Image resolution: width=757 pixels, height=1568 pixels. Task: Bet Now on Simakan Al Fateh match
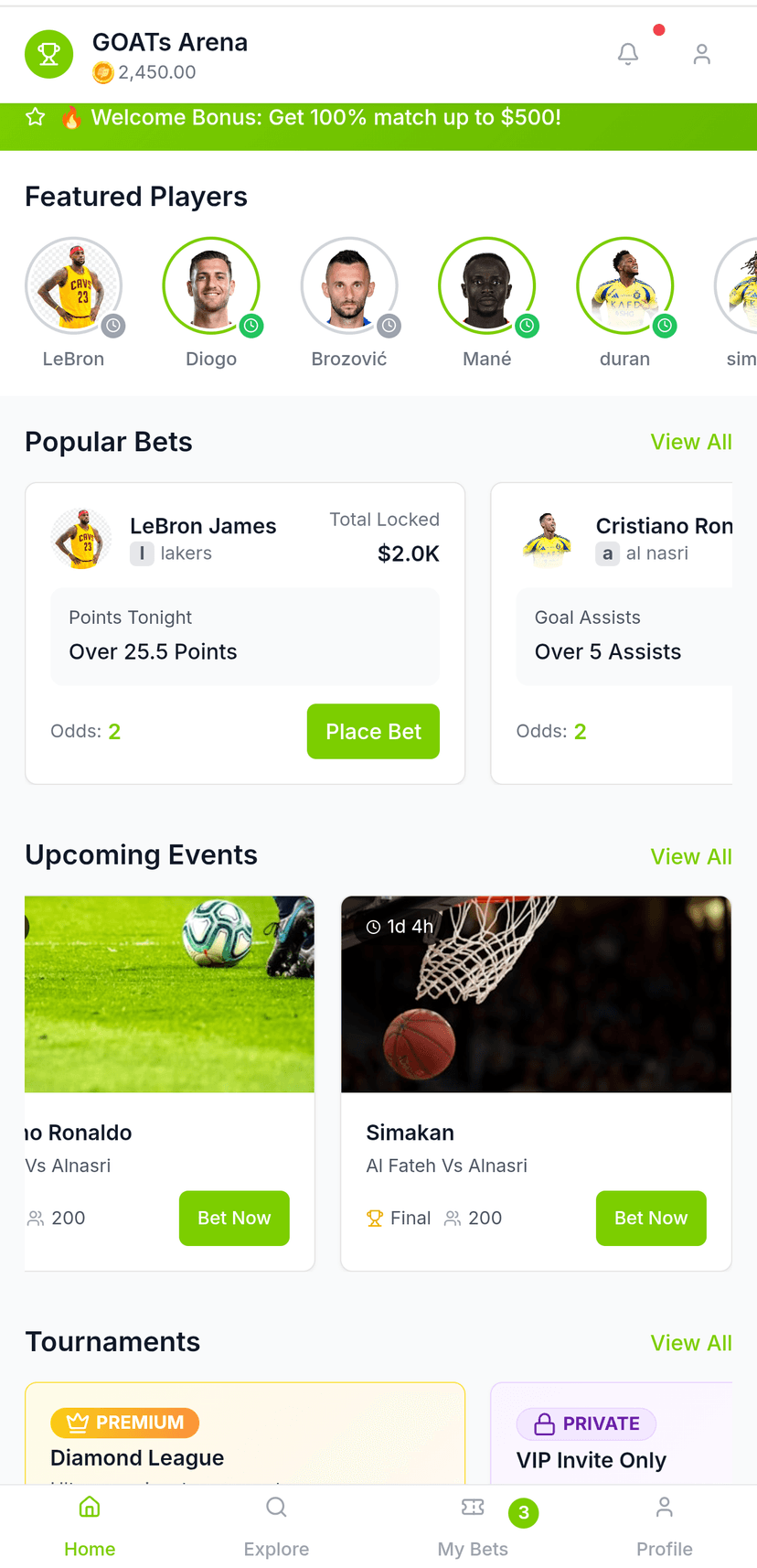point(650,1218)
